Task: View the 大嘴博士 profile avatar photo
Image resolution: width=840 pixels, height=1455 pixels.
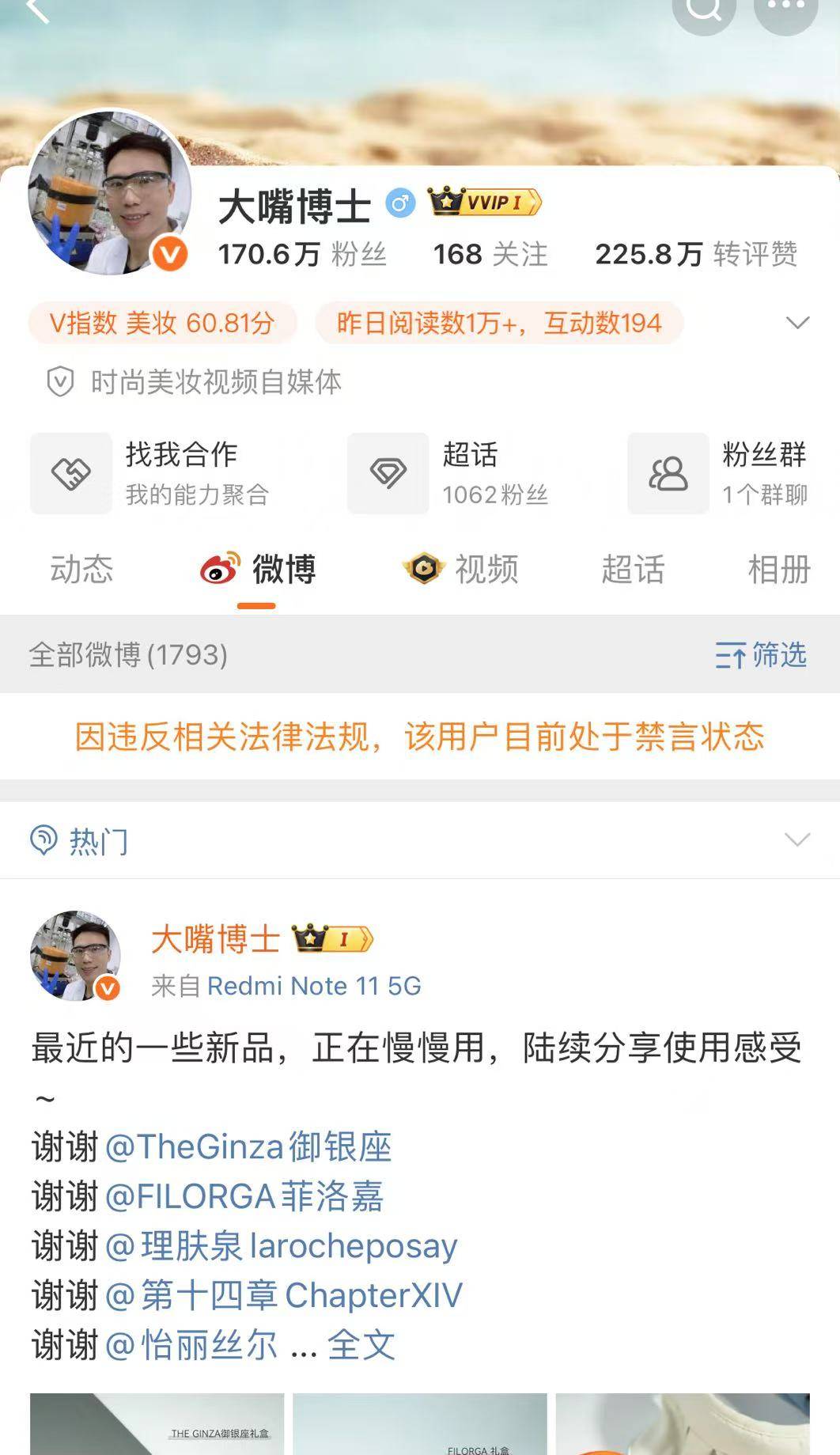Action: coord(110,193)
